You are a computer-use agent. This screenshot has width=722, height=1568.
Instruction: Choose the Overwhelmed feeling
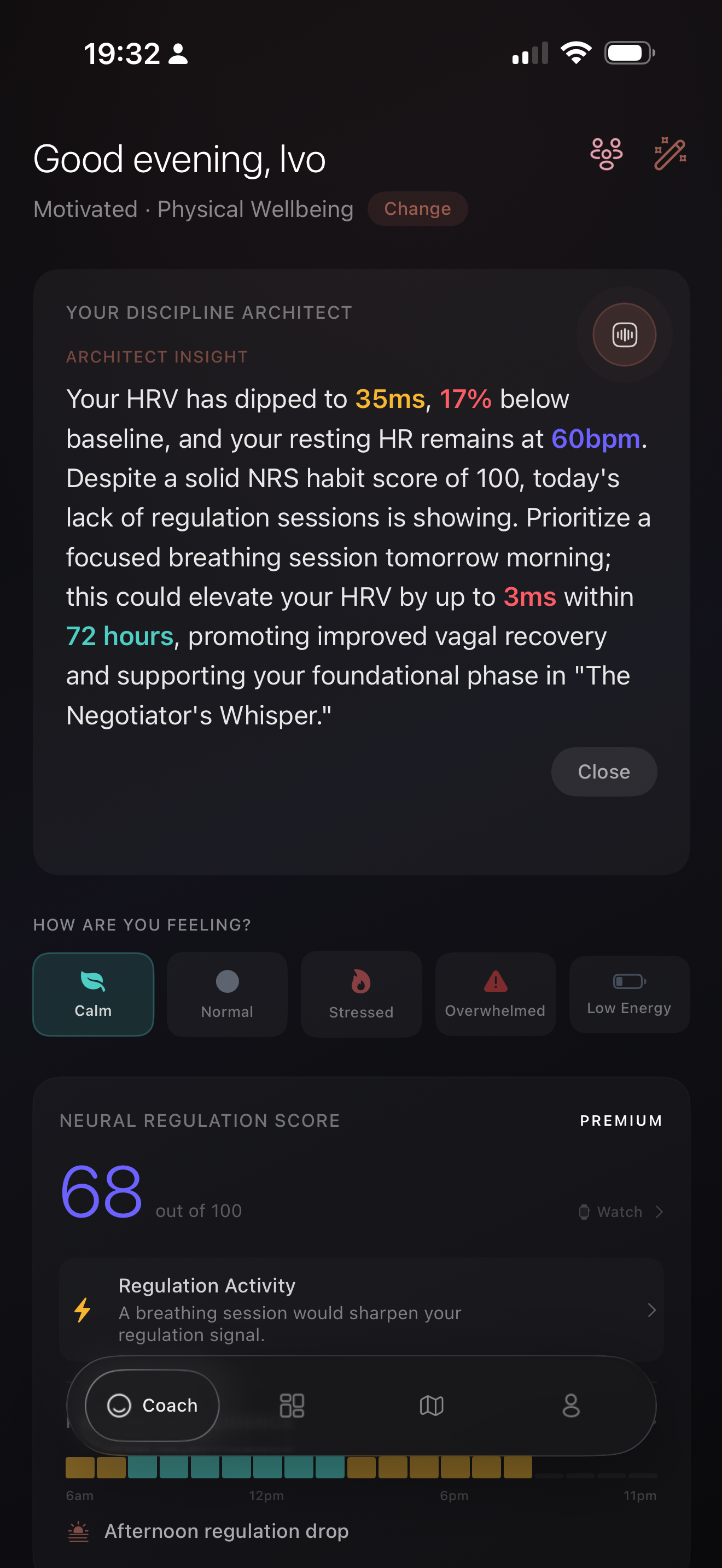(x=495, y=993)
